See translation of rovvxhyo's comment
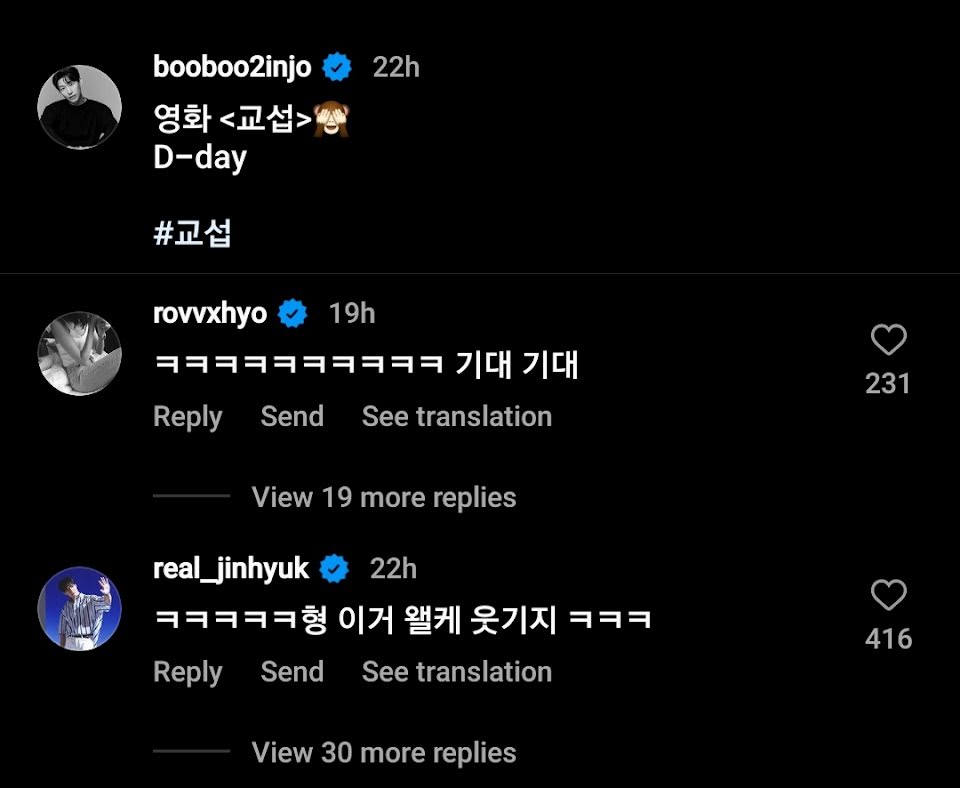960x788 pixels. tap(457, 416)
